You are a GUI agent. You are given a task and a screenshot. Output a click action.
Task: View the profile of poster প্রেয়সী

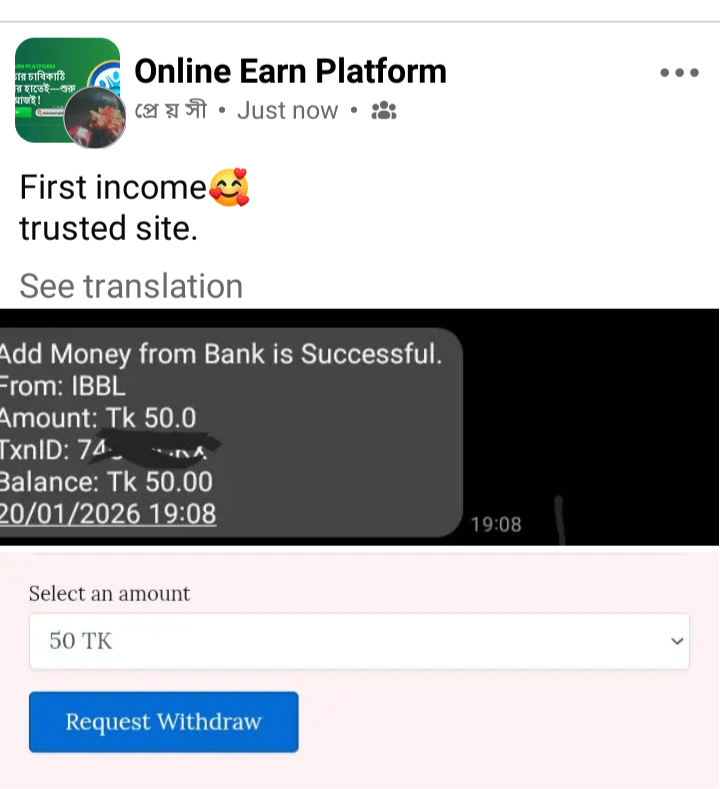pyautogui.click(x=170, y=110)
